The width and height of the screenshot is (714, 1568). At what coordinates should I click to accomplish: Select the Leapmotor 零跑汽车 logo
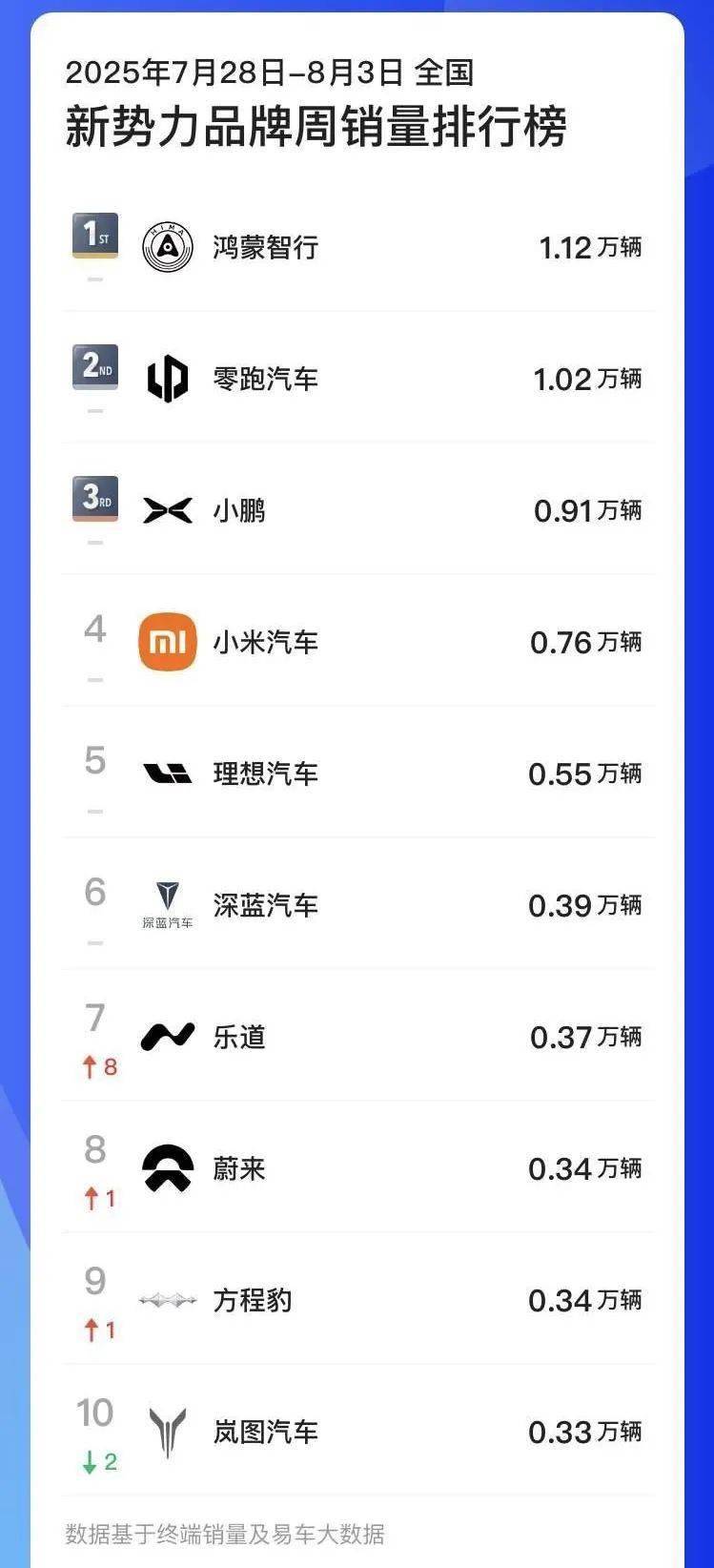click(x=168, y=378)
